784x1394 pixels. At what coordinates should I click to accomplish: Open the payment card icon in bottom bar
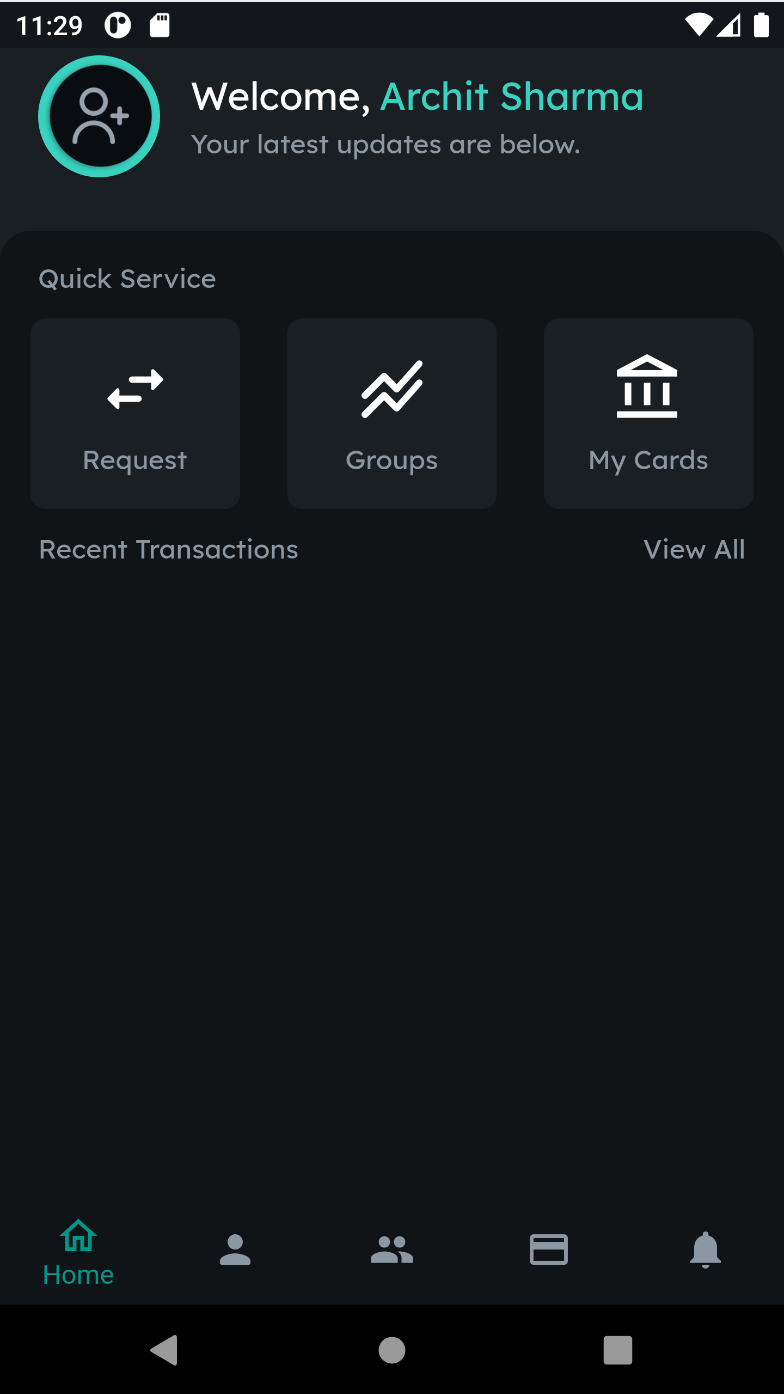(548, 1249)
